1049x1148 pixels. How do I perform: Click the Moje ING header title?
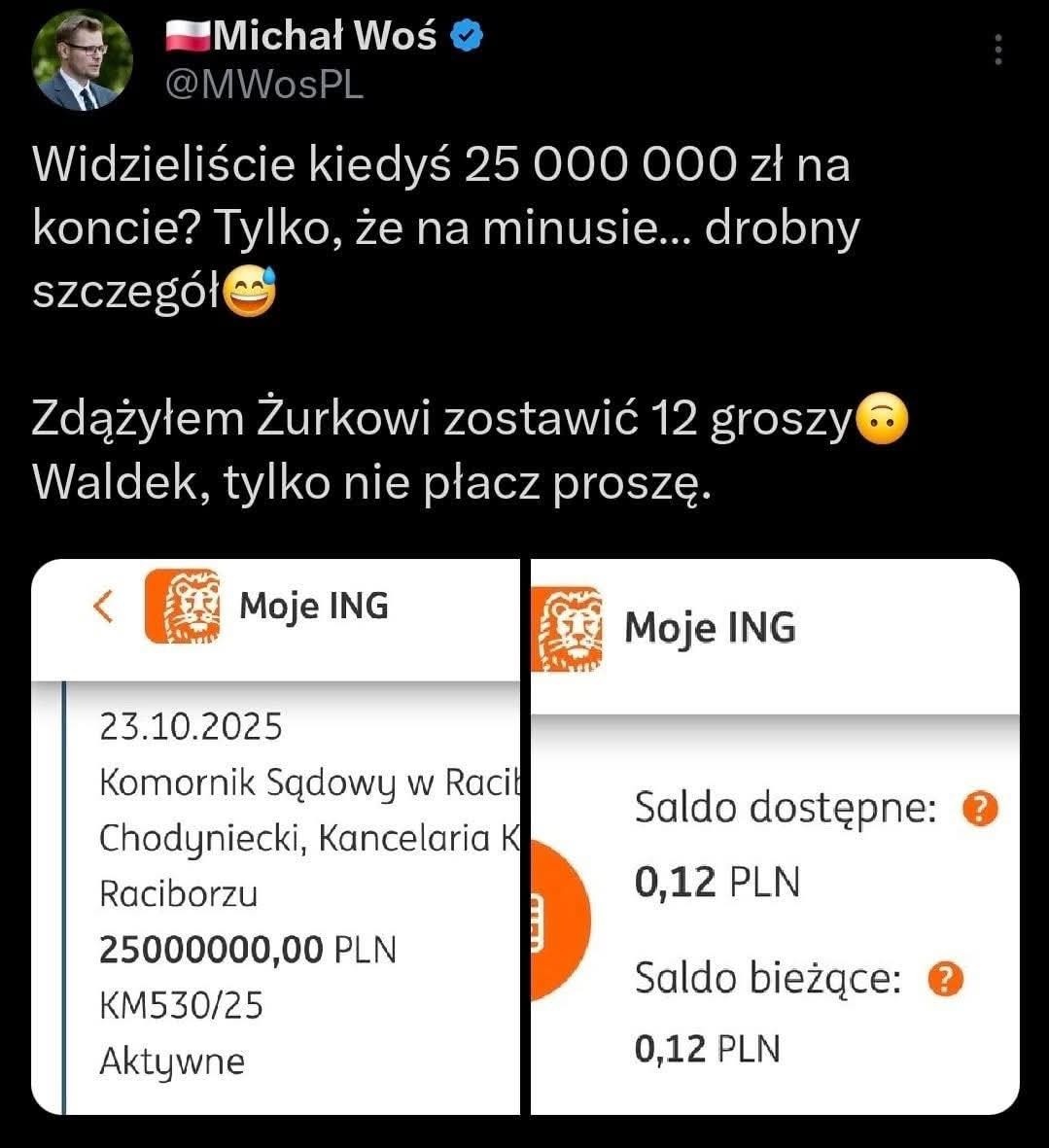(313, 608)
